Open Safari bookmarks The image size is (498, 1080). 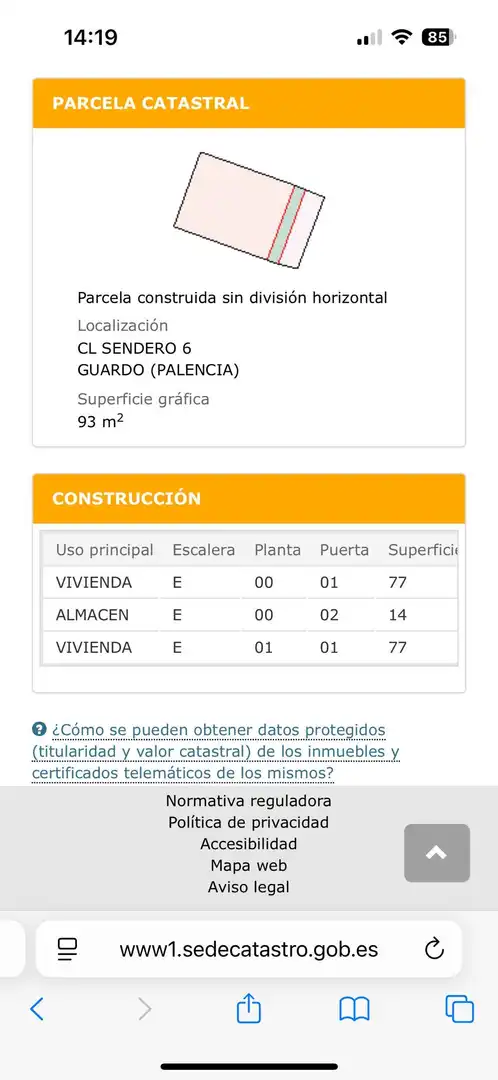coord(355,1009)
